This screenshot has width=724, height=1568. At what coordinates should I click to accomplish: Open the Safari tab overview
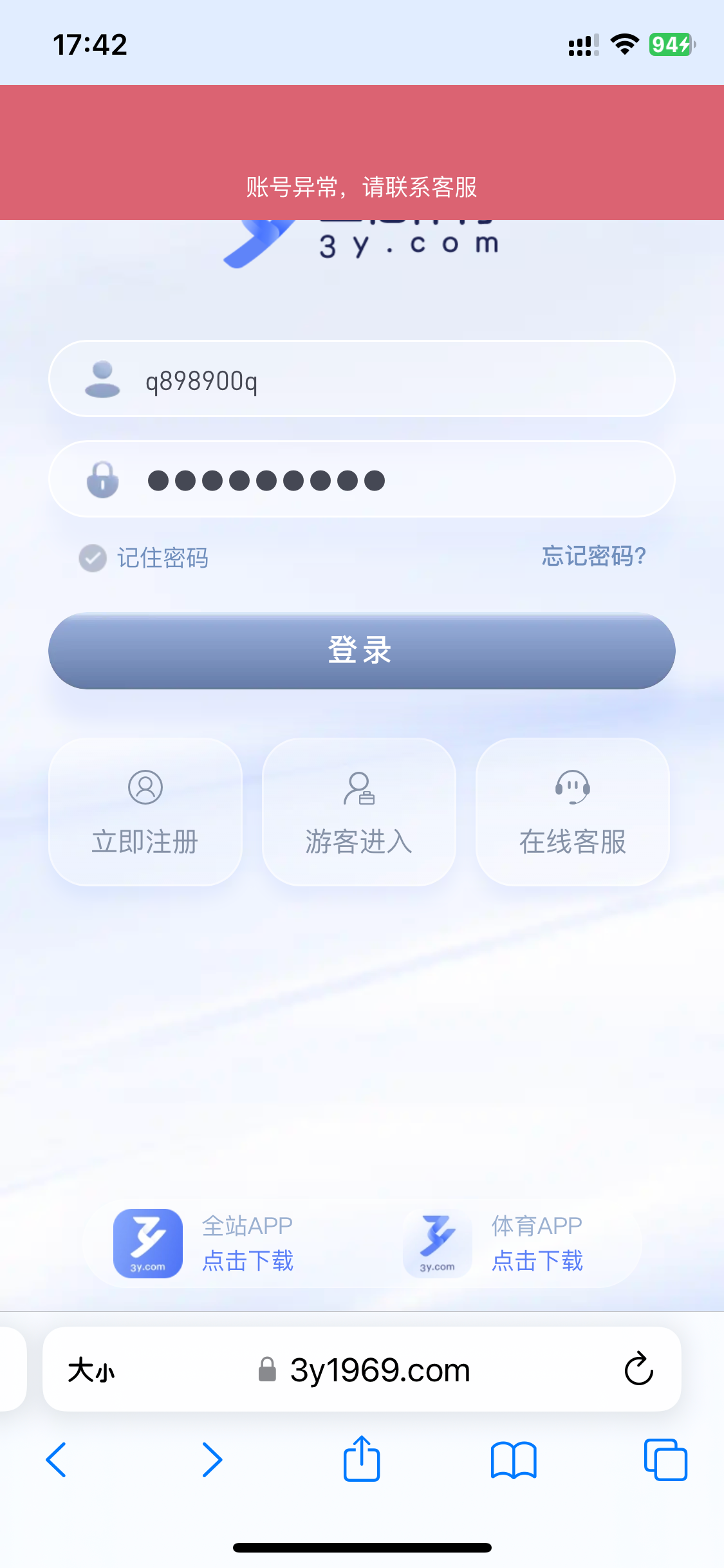[x=666, y=1461]
